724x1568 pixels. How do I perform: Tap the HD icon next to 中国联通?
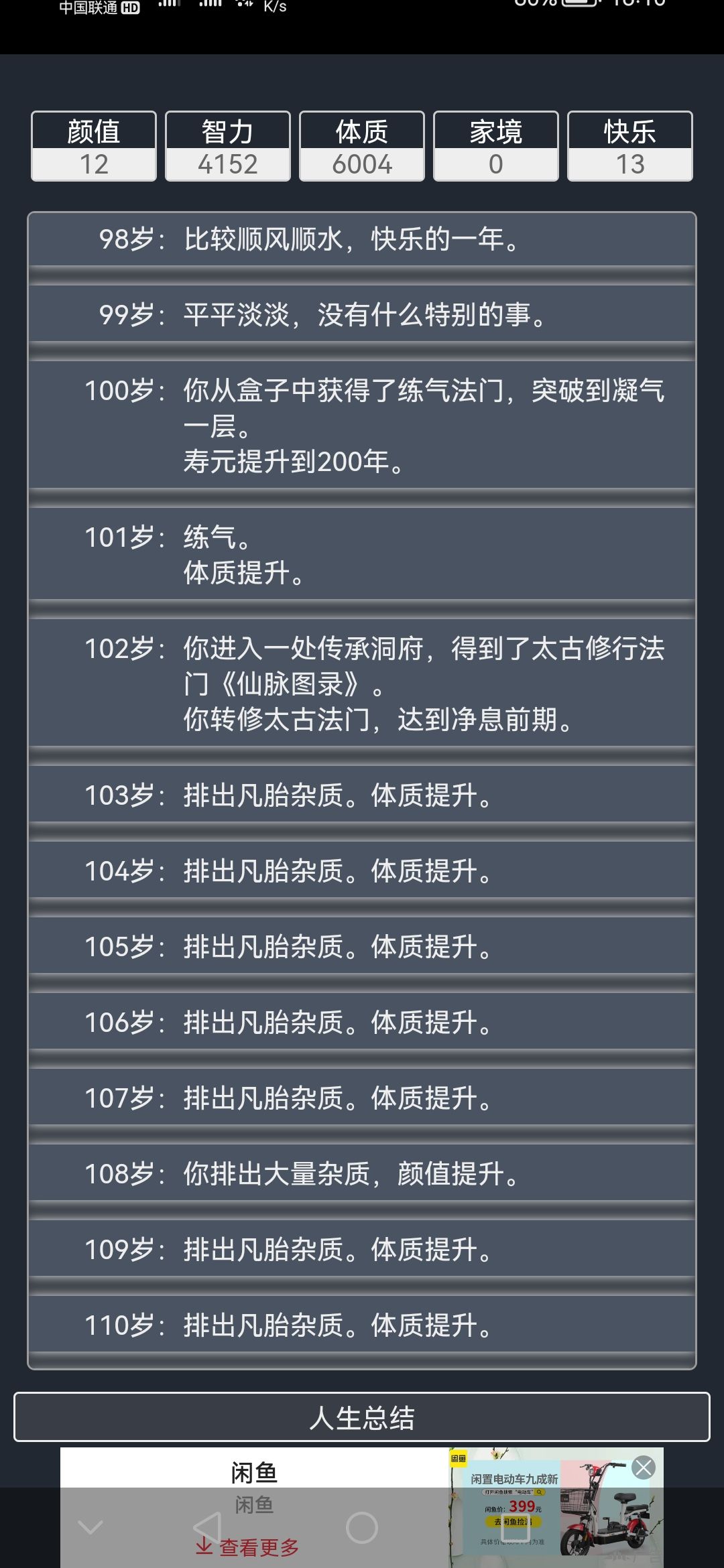[x=129, y=8]
